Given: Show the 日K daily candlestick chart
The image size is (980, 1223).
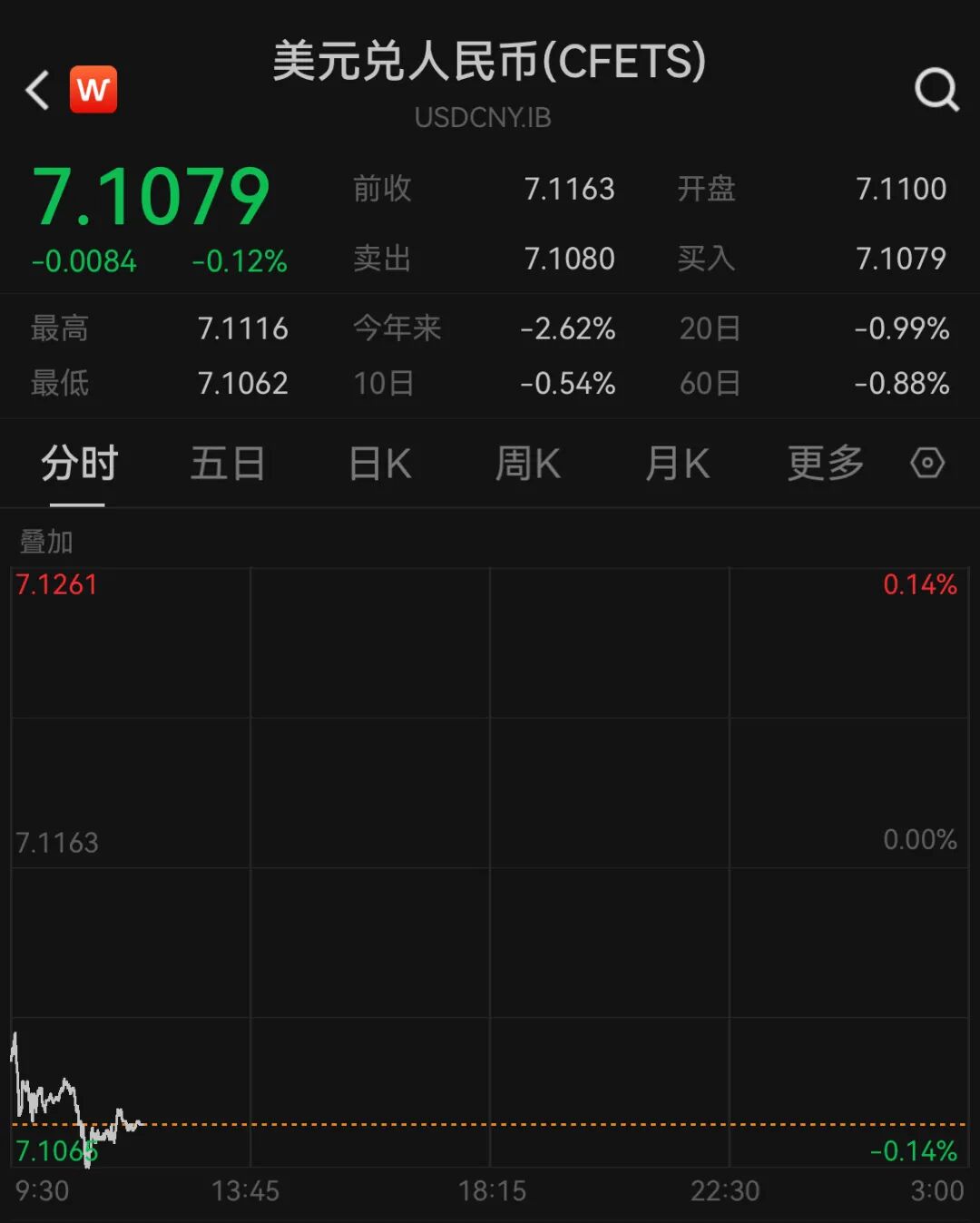Looking at the screenshot, I should point(380,465).
